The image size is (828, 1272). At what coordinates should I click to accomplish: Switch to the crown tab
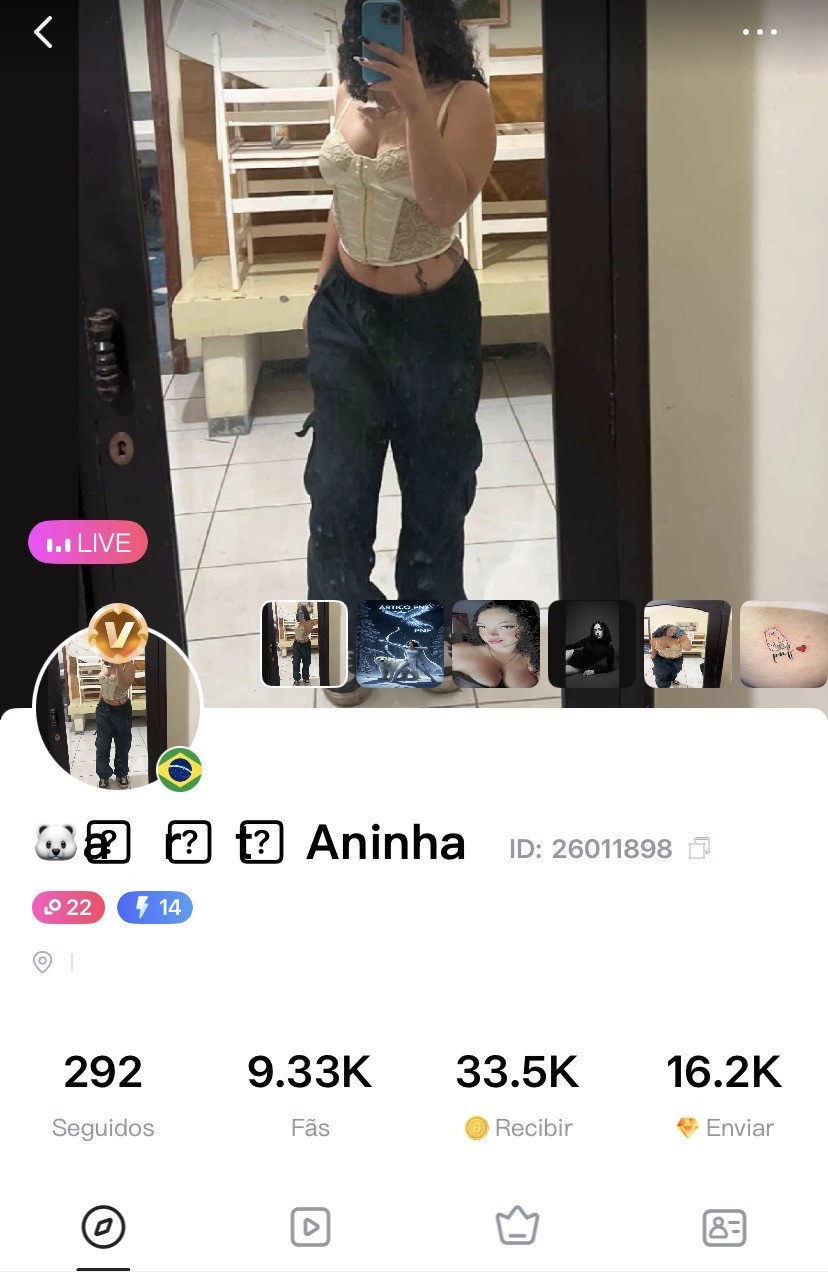coord(517,1227)
